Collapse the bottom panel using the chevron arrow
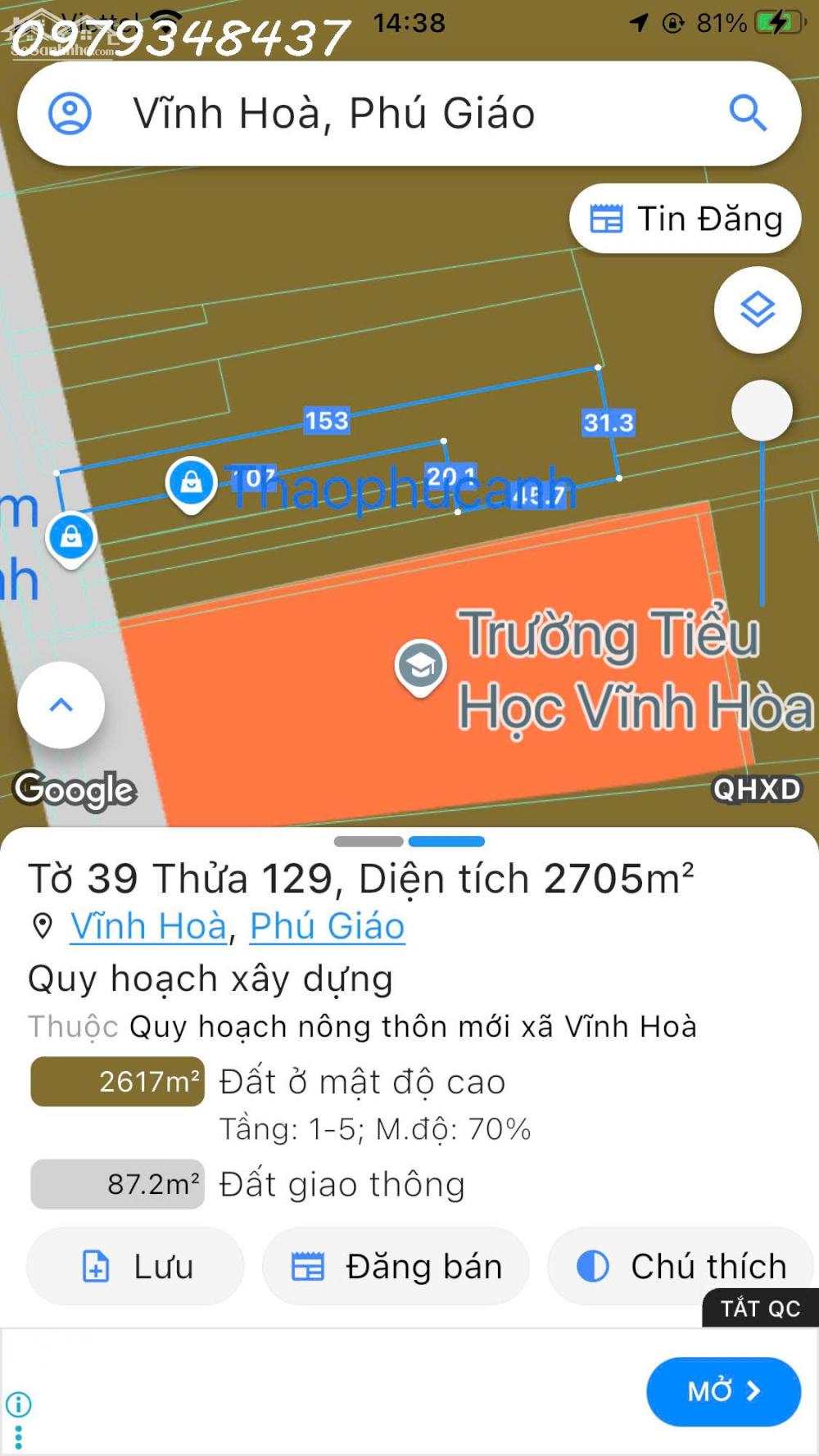The width and height of the screenshot is (819, 1456). 61,704
